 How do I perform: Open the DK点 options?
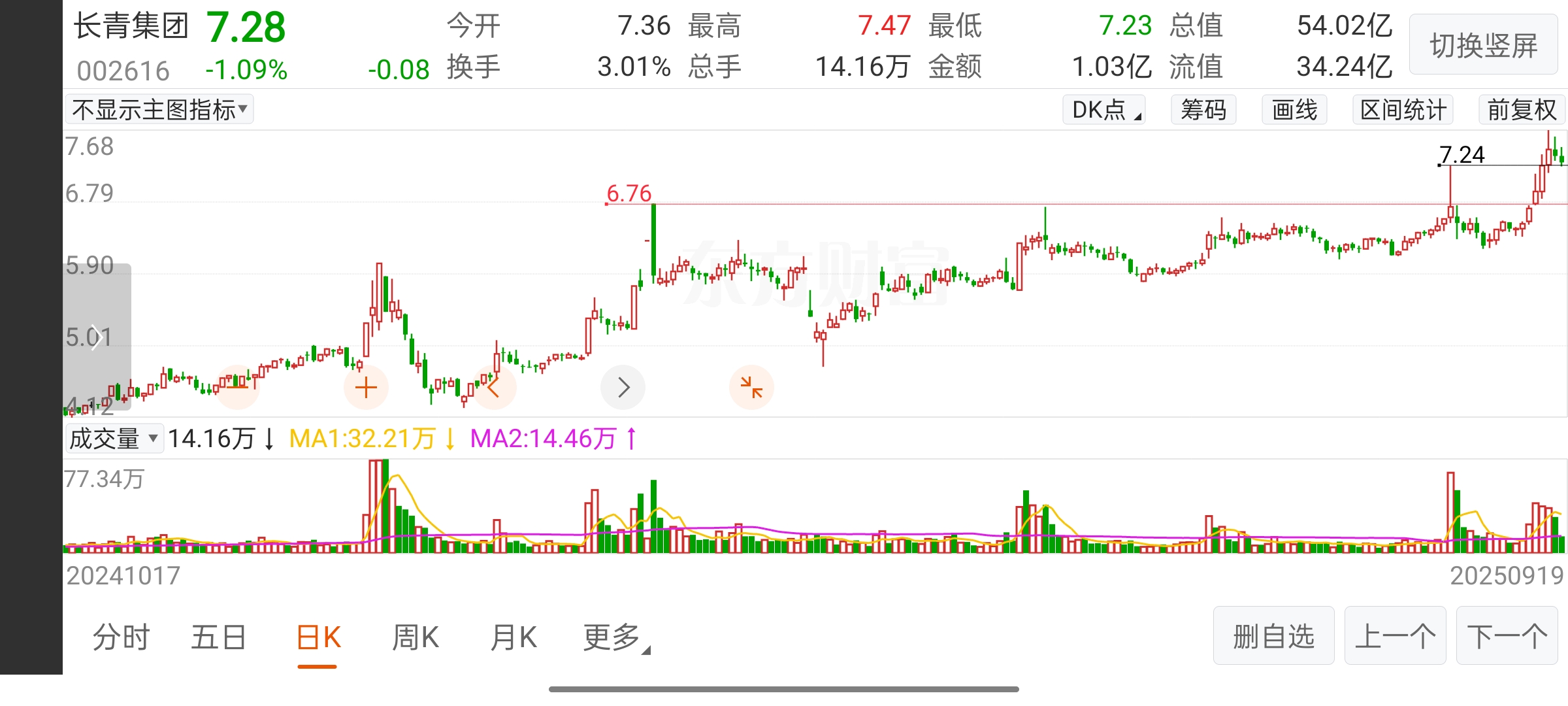(x=1103, y=110)
